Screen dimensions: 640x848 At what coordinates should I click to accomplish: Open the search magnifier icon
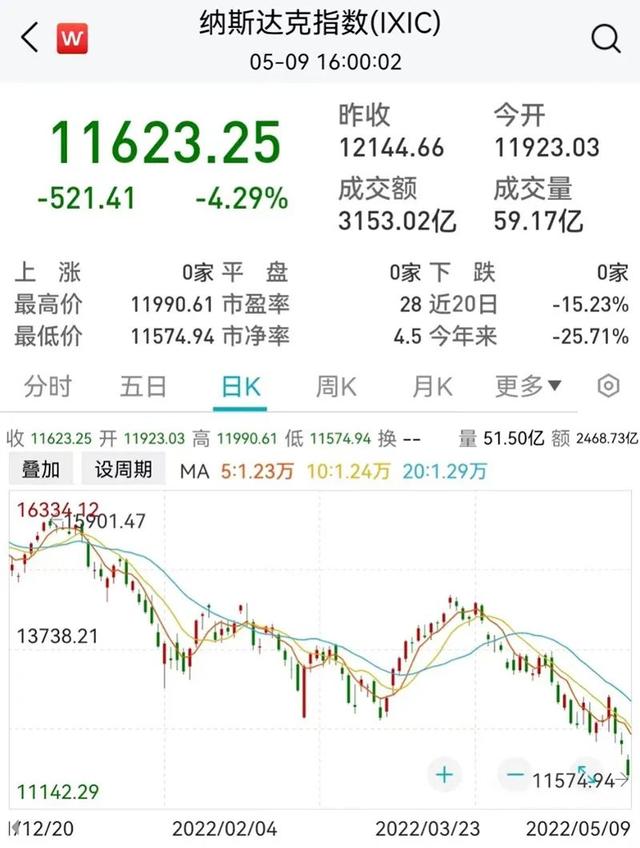606,39
